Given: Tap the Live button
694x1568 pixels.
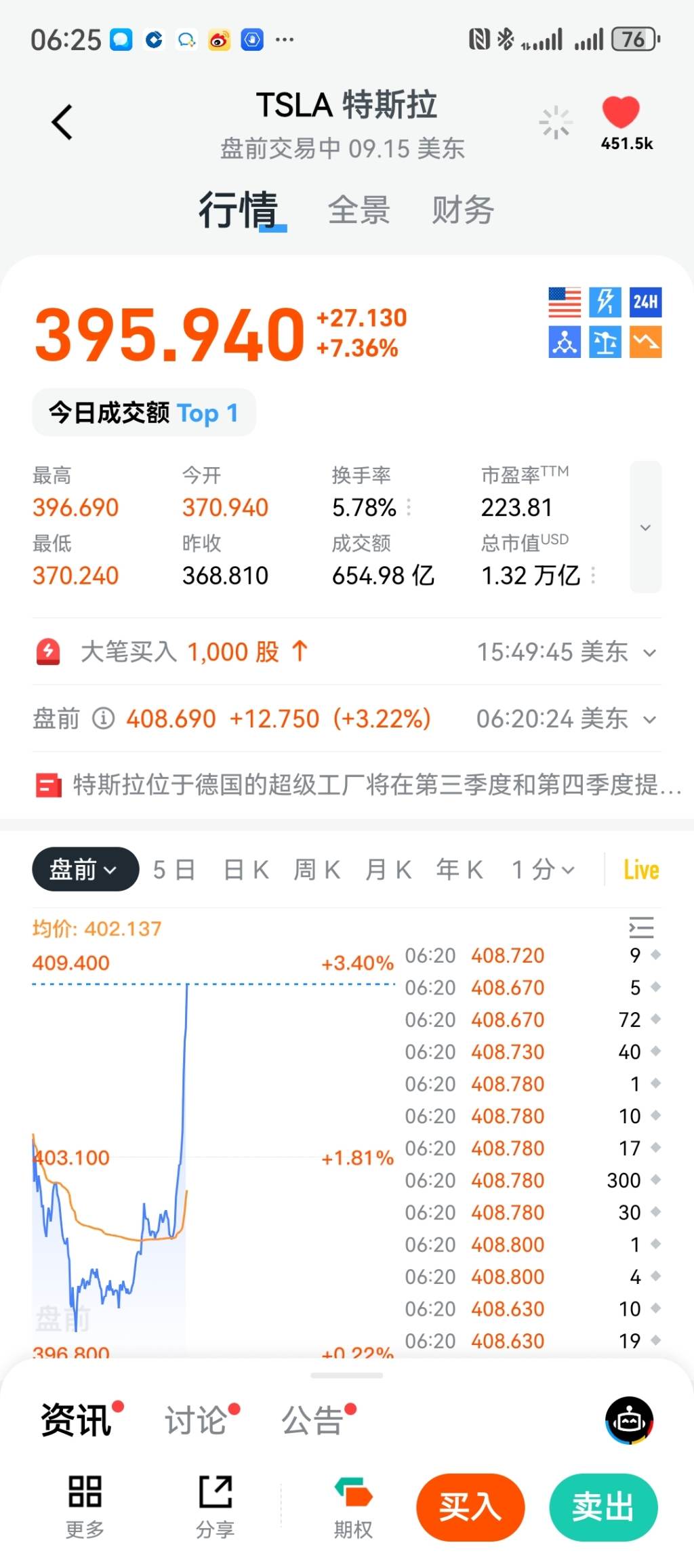Looking at the screenshot, I should click(641, 870).
